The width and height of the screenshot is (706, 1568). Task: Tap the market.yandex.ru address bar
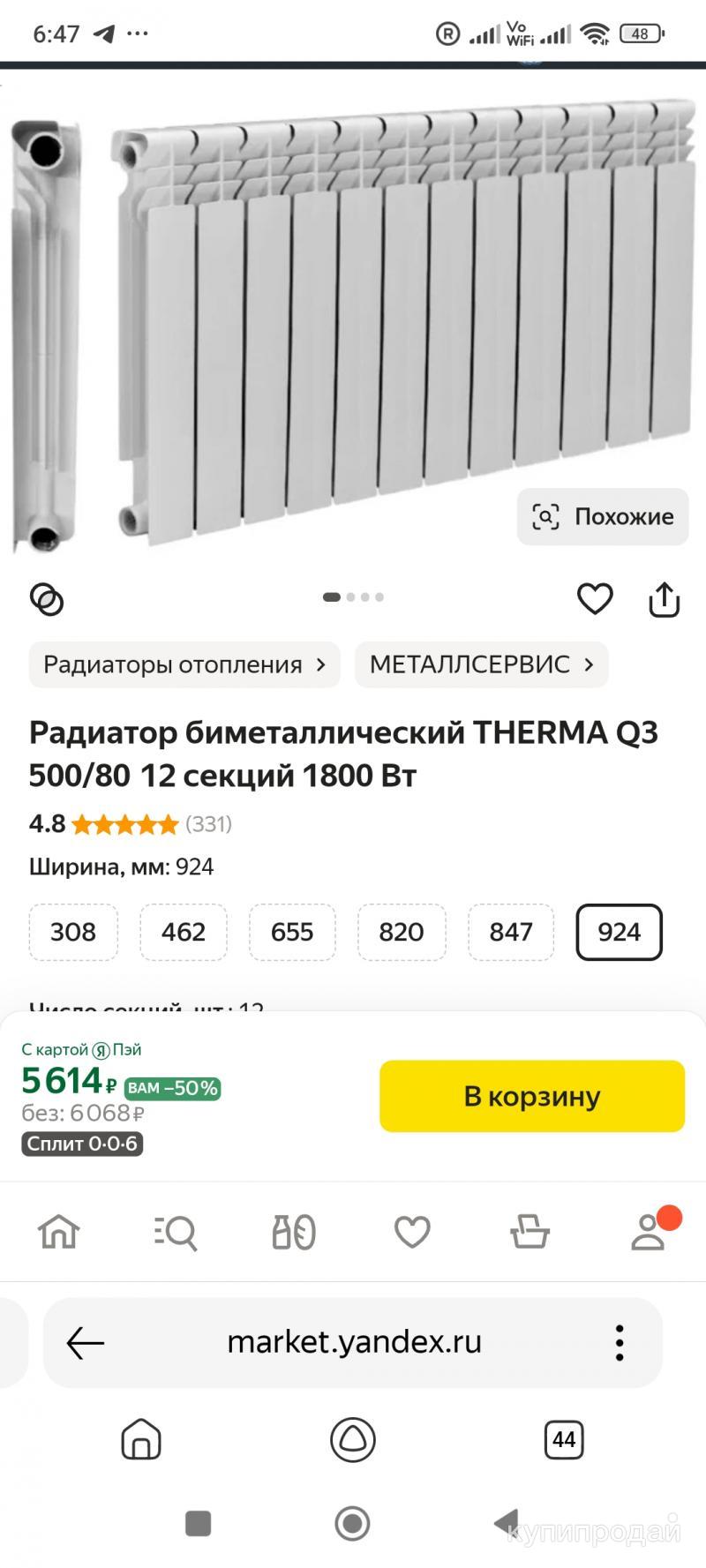(354, 1343)
